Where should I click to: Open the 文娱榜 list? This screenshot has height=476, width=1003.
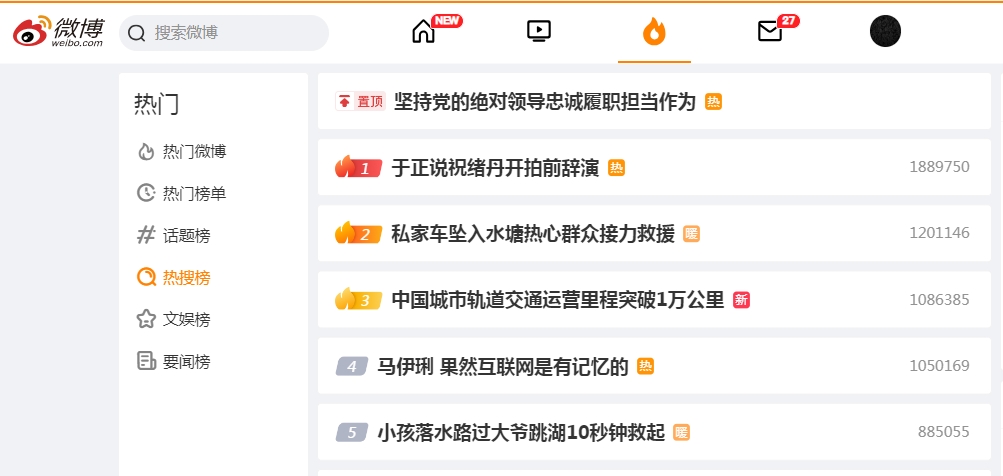click(x=186, y=320)
